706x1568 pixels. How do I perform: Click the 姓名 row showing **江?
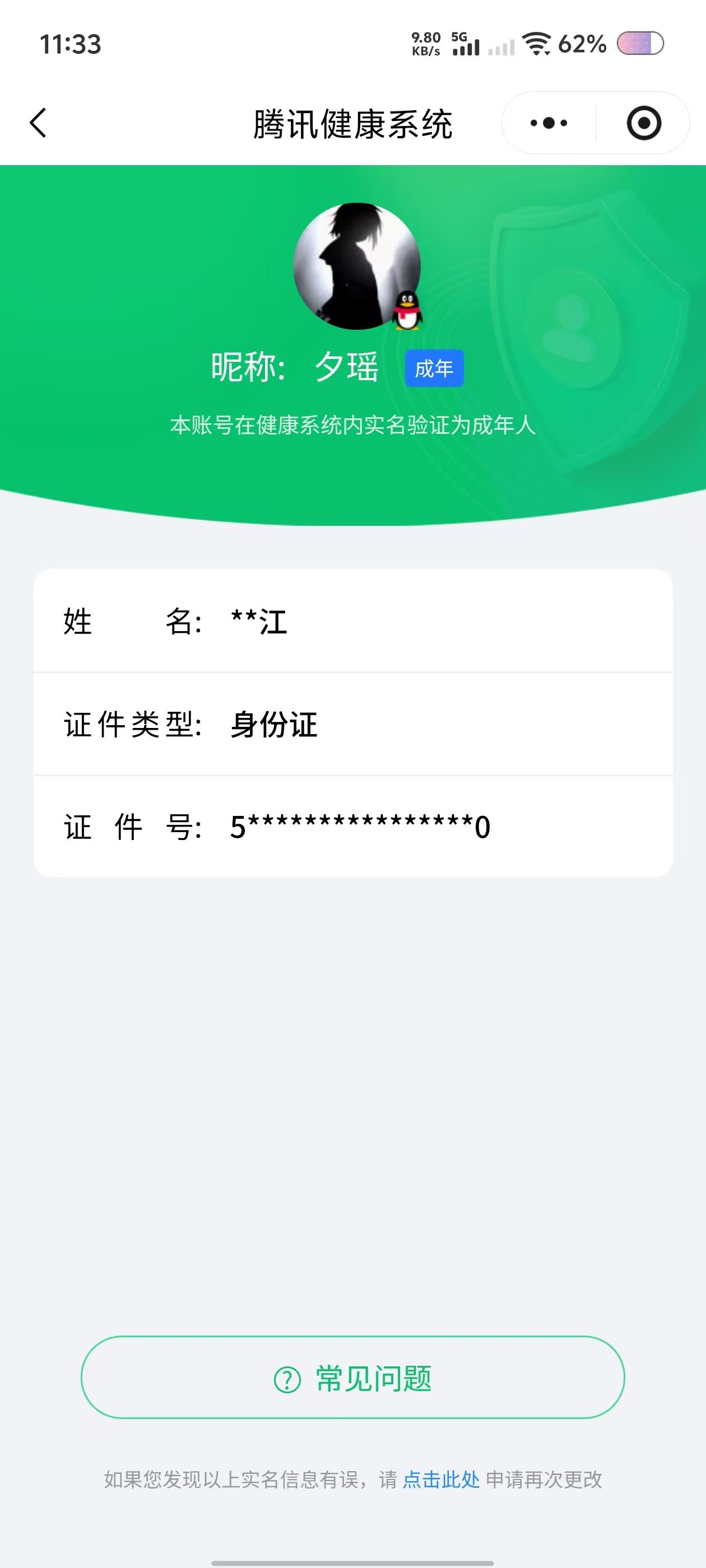[352, 622]
